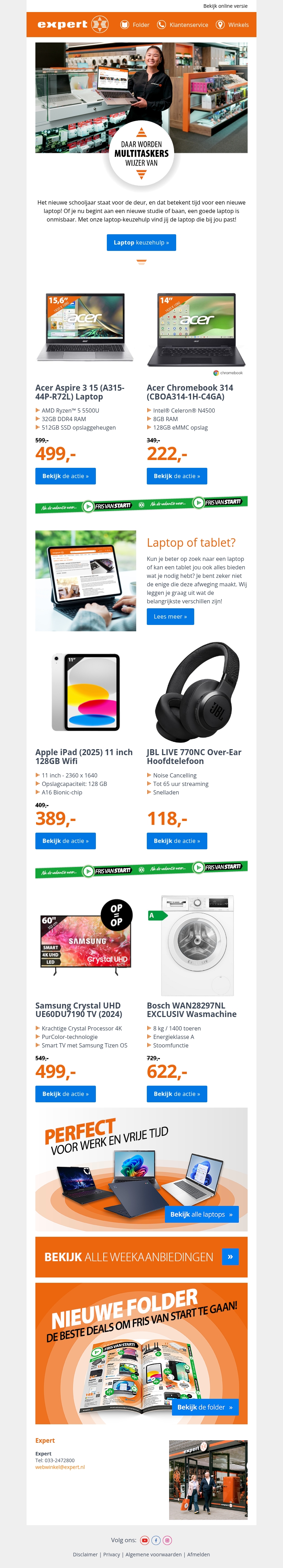Screen dimensions: 283x1568
Task: Open the 'Bekijk online versie' link
Action: 225,6
